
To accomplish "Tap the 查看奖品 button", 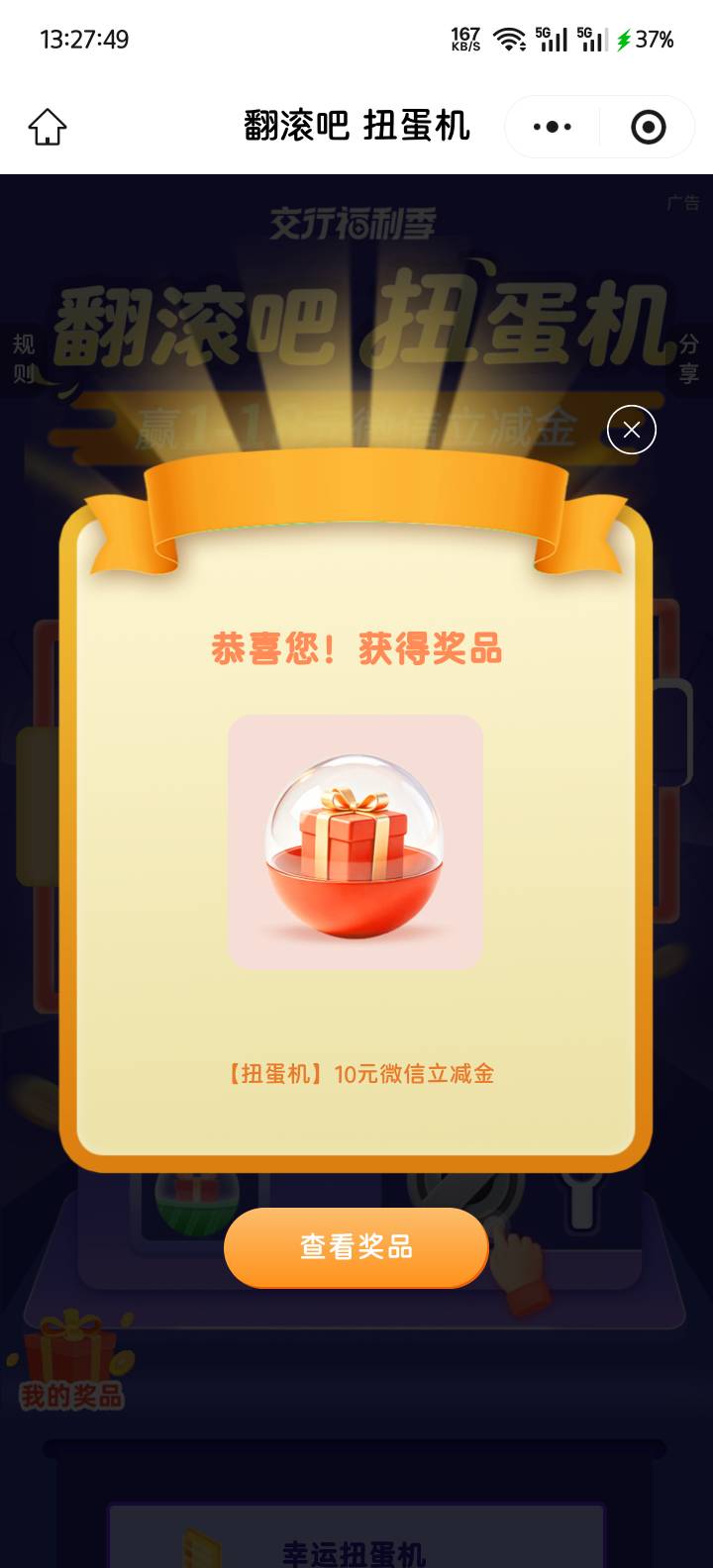I will (x=356, y=1247).
